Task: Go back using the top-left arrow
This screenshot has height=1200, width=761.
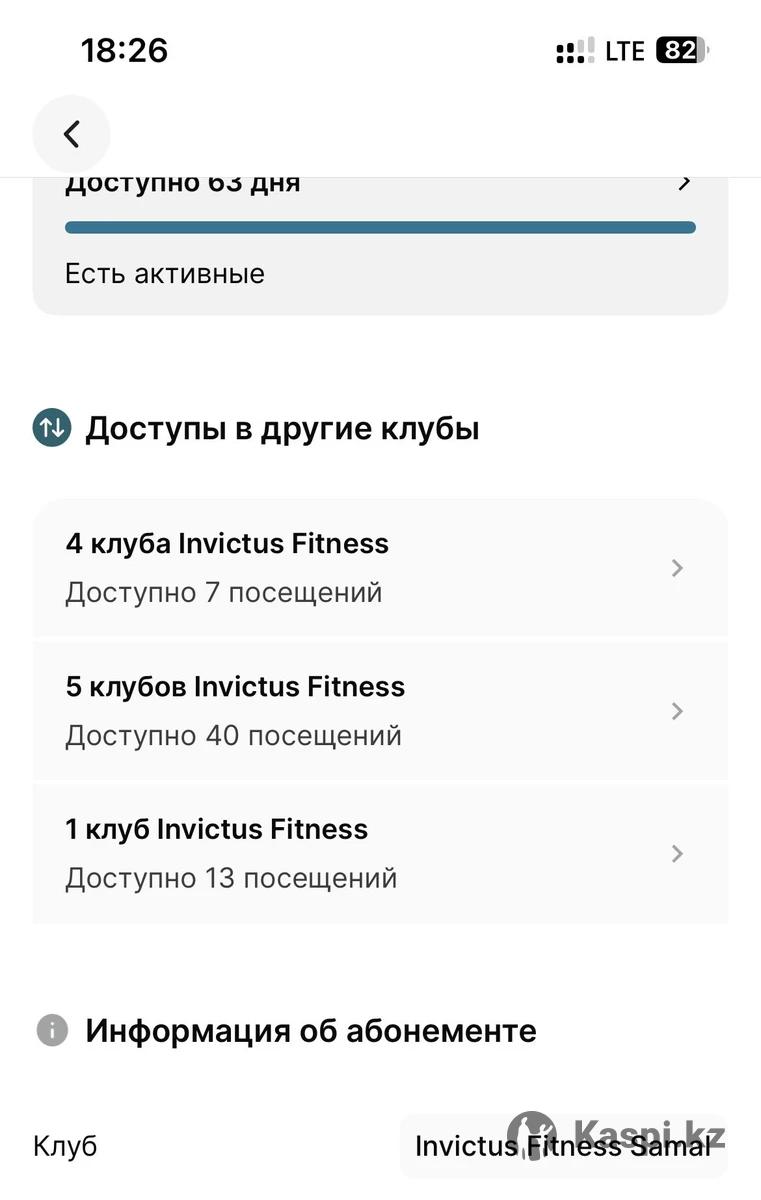Action: [71, 134]
